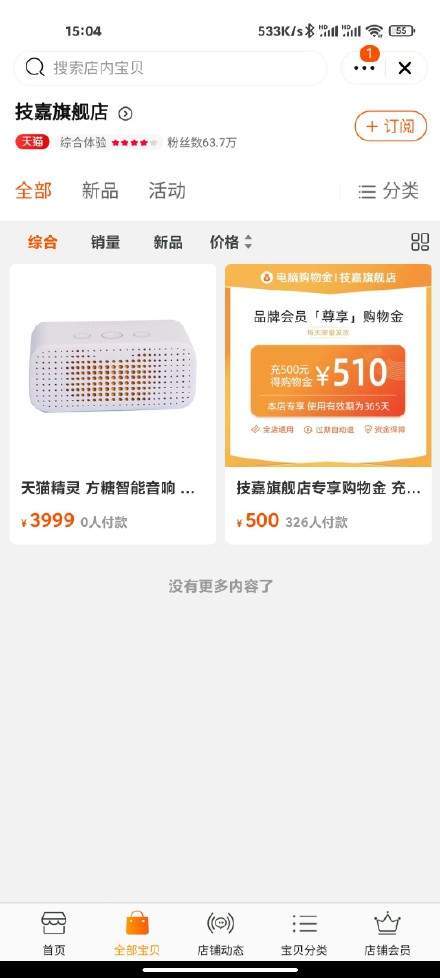The image size is (440, 978).
Task: Switch to the 新品 top tab
Action: pyautogui.click(x=100, y=191)
